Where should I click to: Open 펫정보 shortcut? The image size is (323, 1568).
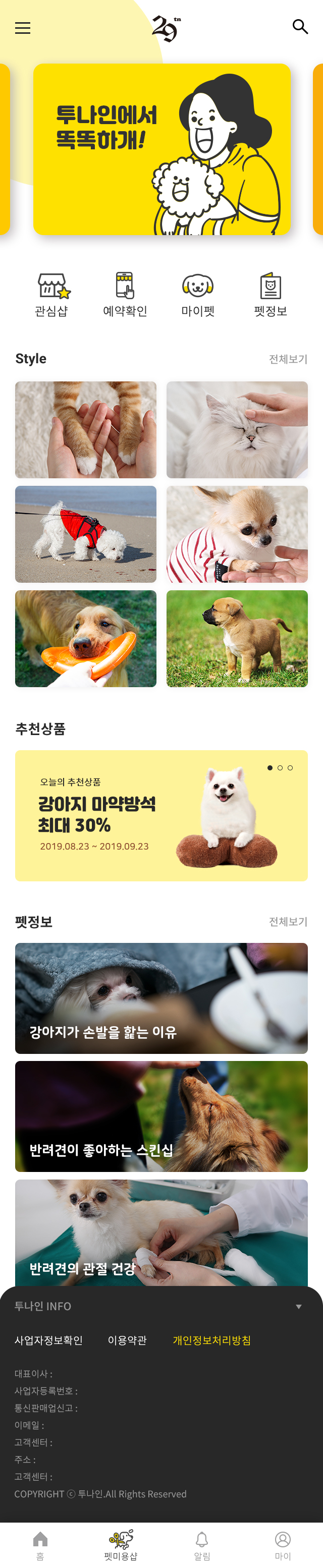271,295
